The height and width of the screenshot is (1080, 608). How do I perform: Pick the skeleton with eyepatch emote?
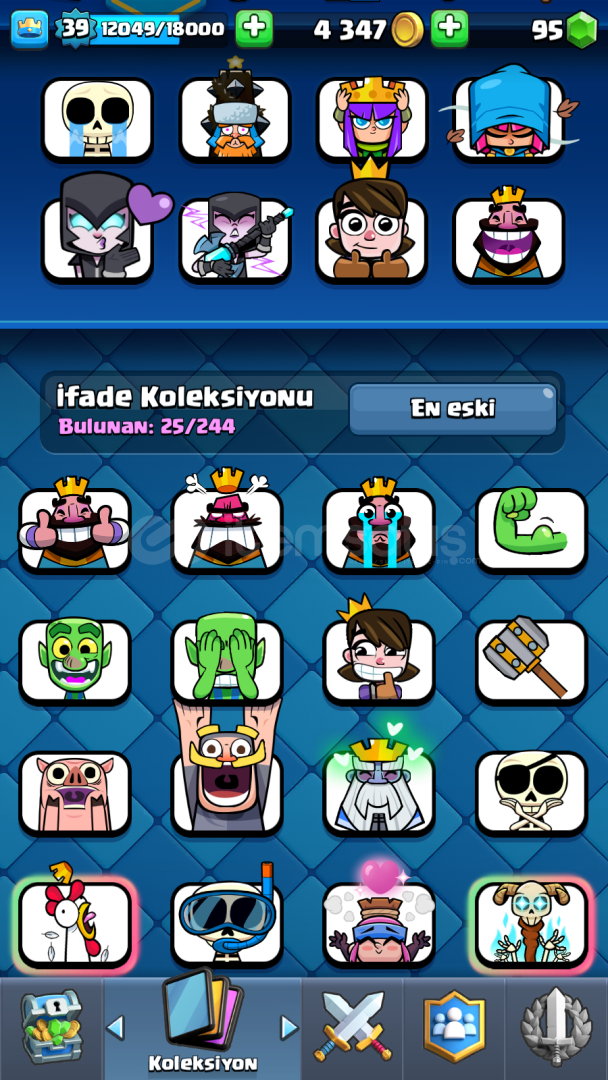[531, 792]
